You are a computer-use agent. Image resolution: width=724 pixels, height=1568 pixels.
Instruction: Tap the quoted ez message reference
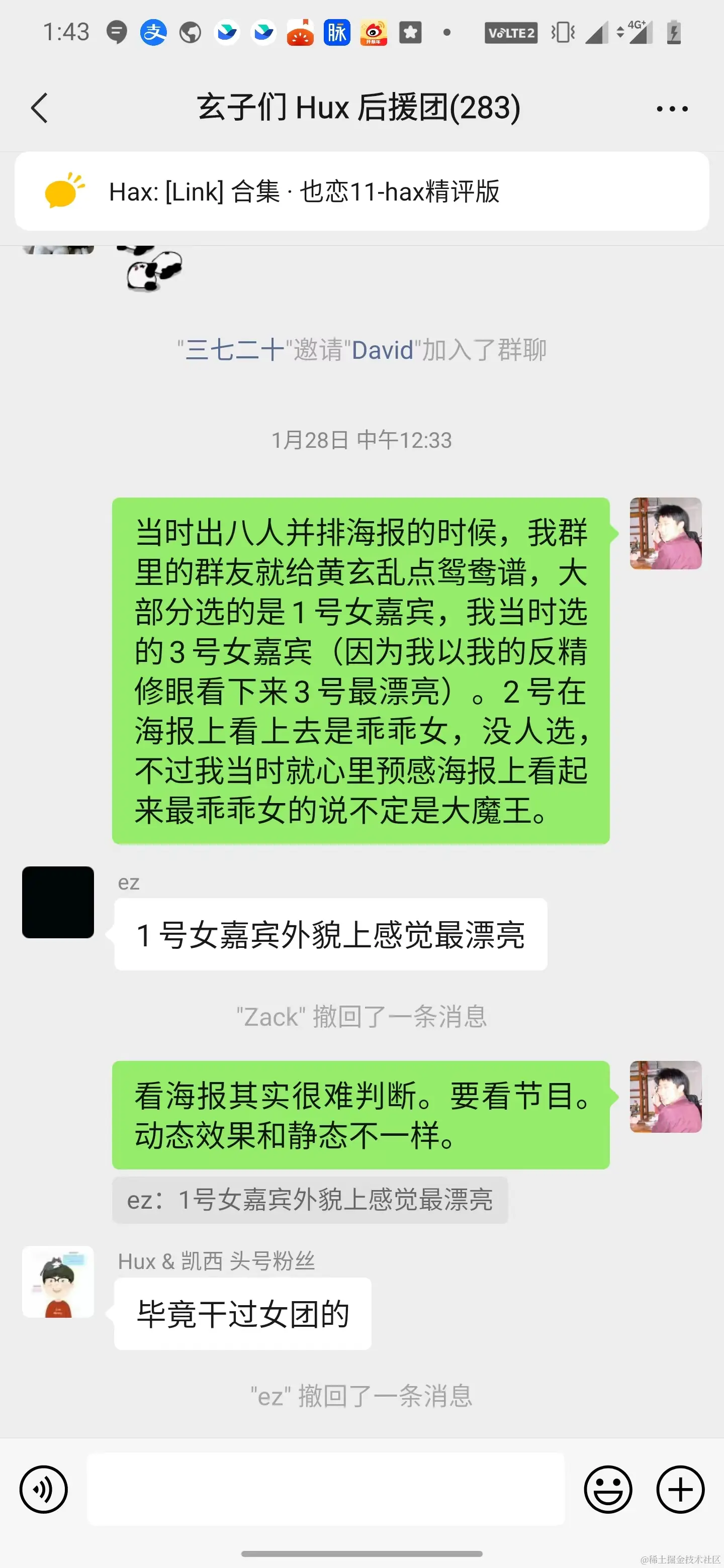(309, 1200)
